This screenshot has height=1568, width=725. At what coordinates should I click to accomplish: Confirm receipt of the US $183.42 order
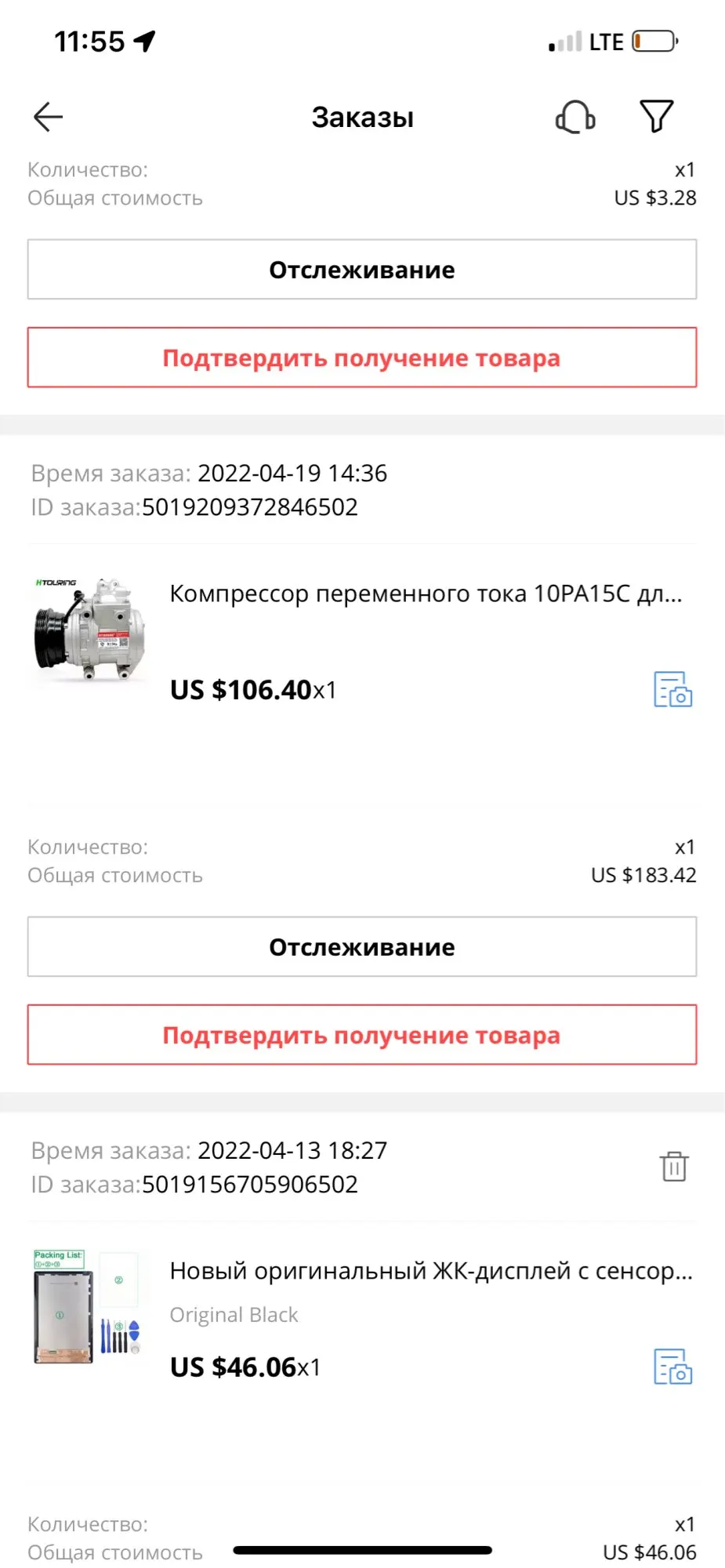362,1035
